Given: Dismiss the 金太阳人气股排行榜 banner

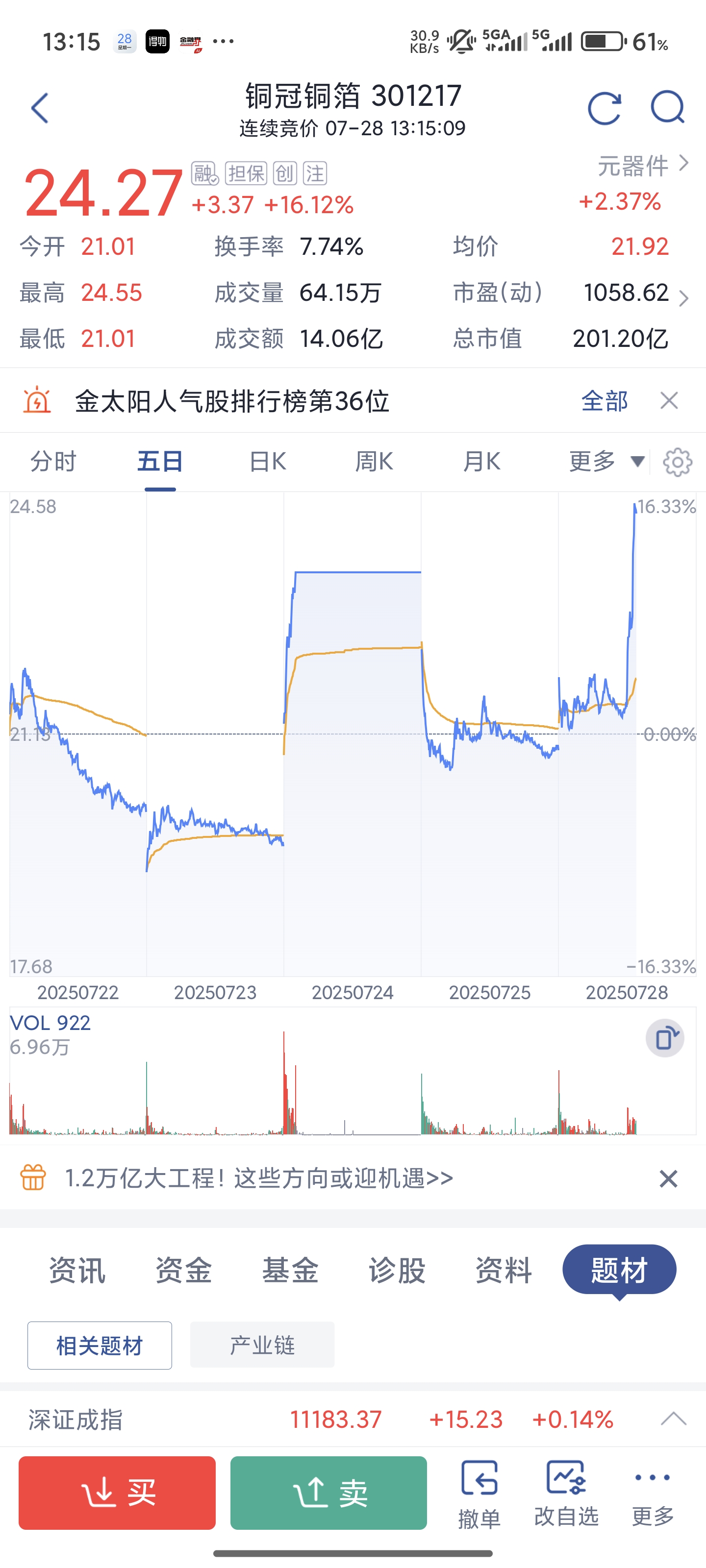Looking at the screenshot, I should point(669,401).
